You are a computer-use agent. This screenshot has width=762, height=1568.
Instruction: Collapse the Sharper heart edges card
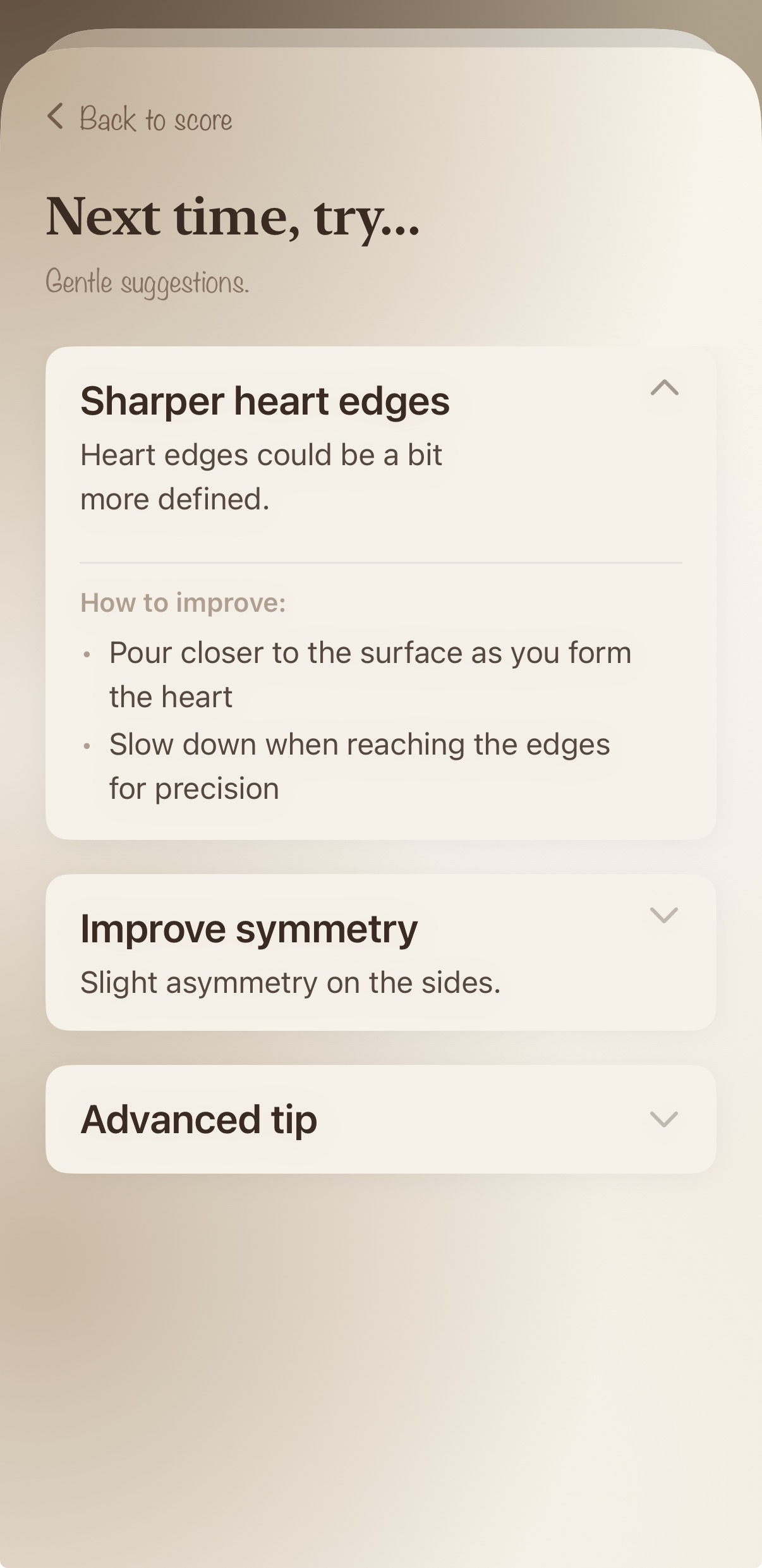(664, 387)
